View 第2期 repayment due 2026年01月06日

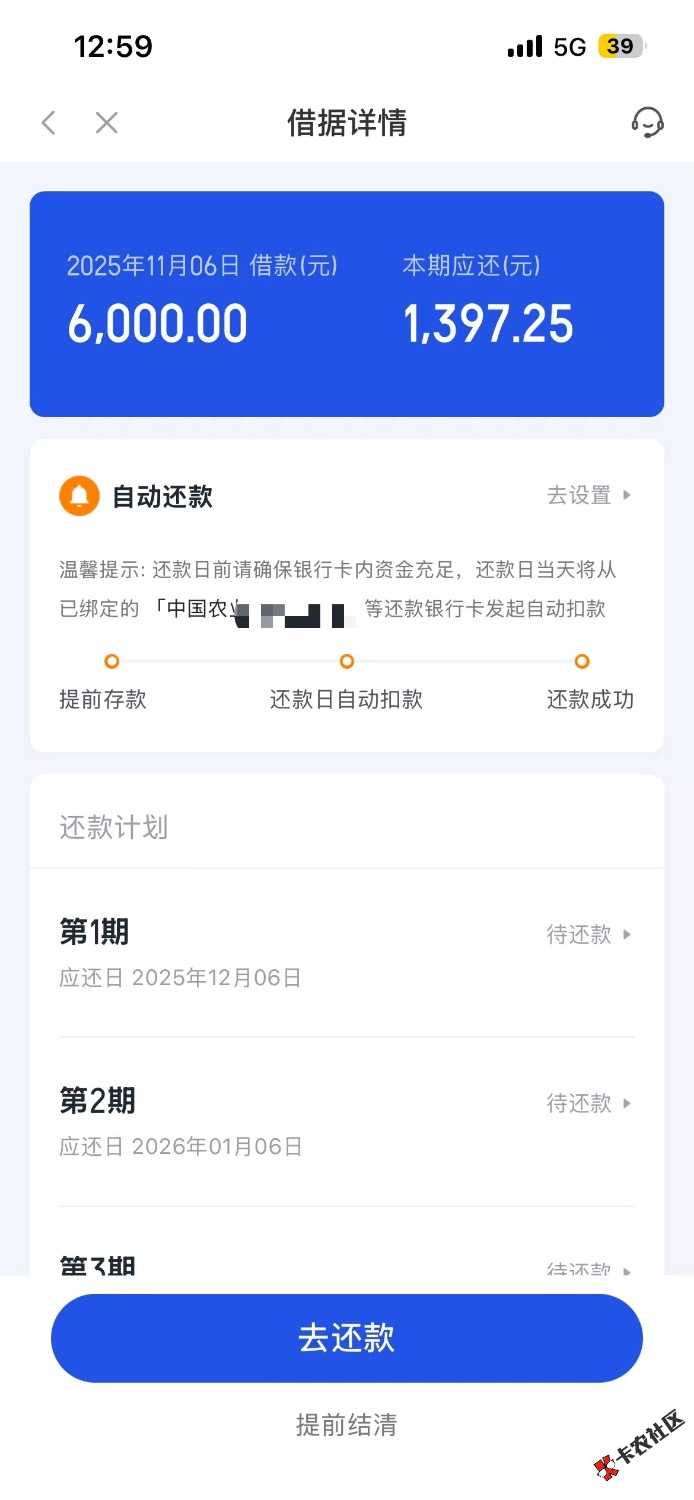346,1121
